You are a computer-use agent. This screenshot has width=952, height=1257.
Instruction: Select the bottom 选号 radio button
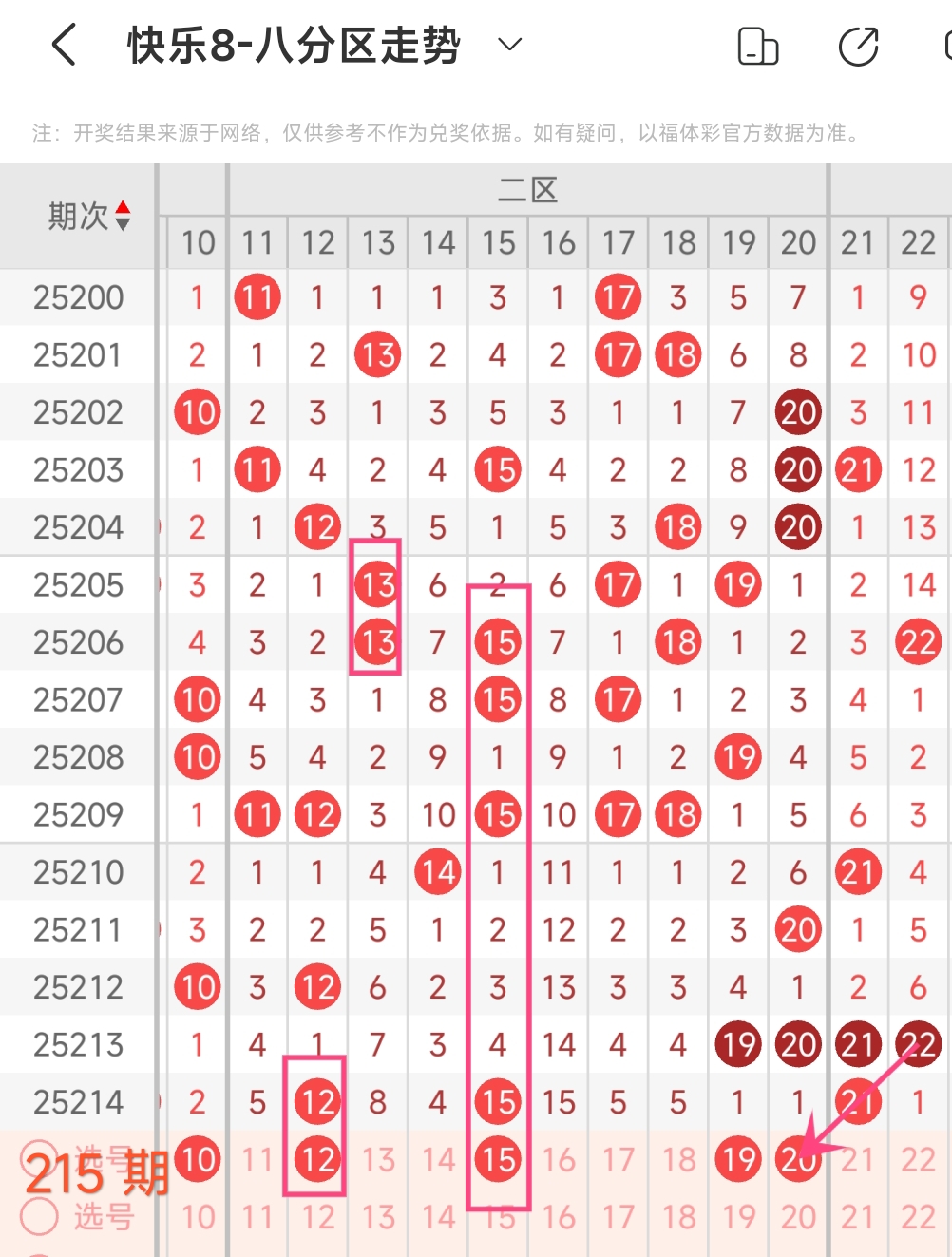point(40,1216)
